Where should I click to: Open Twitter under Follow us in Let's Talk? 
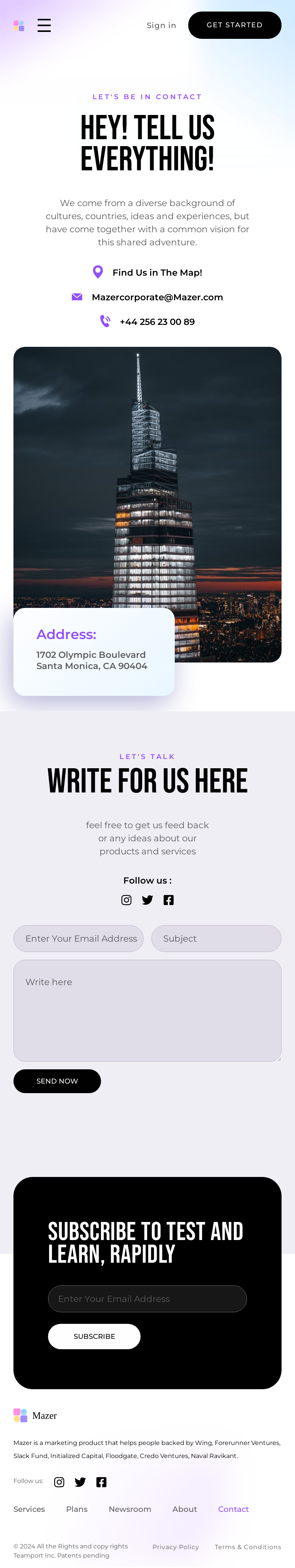coord(147,900)
